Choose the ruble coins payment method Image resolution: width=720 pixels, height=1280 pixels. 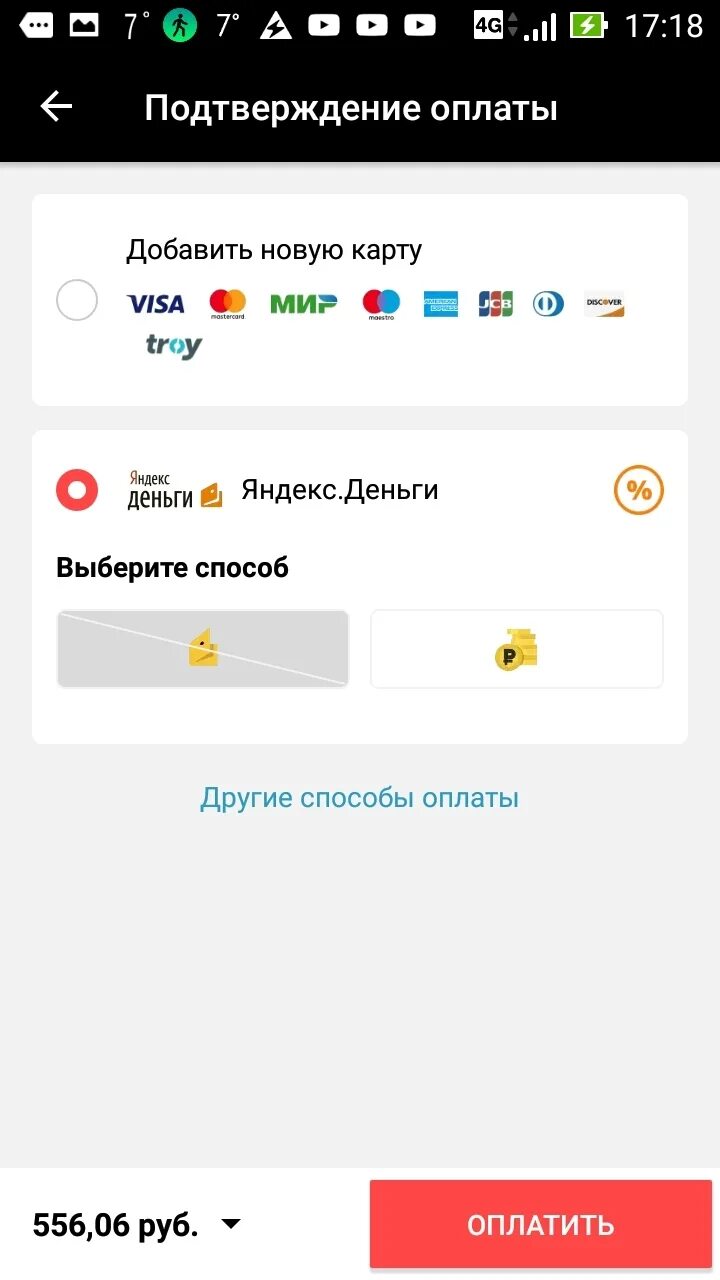[517, 649]
